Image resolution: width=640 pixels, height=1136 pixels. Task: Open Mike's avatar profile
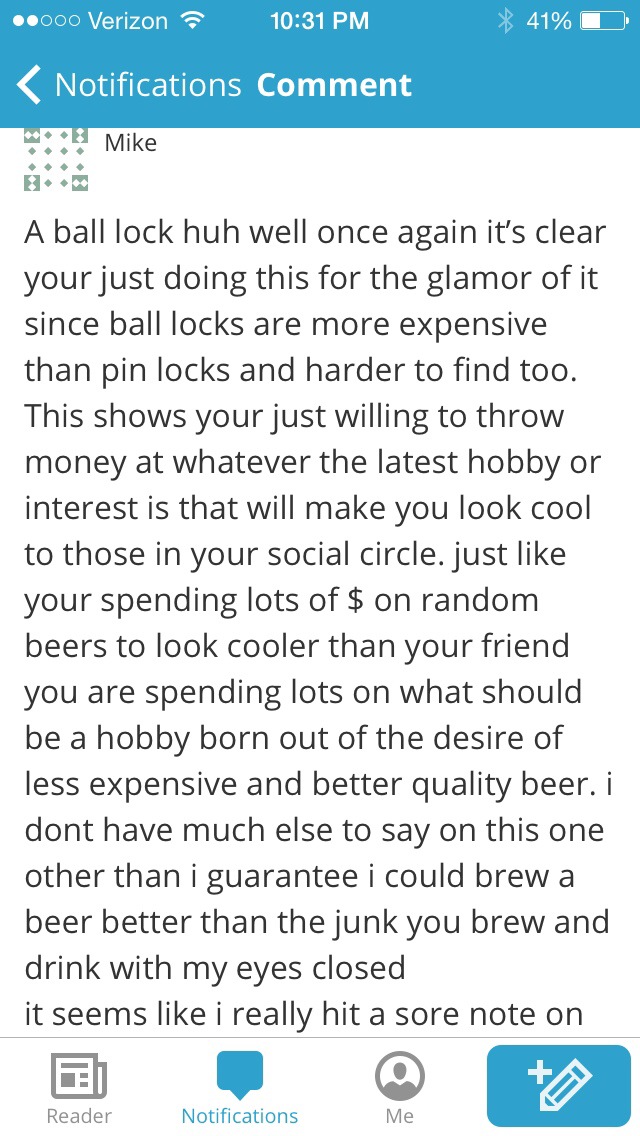coord(56,160)
